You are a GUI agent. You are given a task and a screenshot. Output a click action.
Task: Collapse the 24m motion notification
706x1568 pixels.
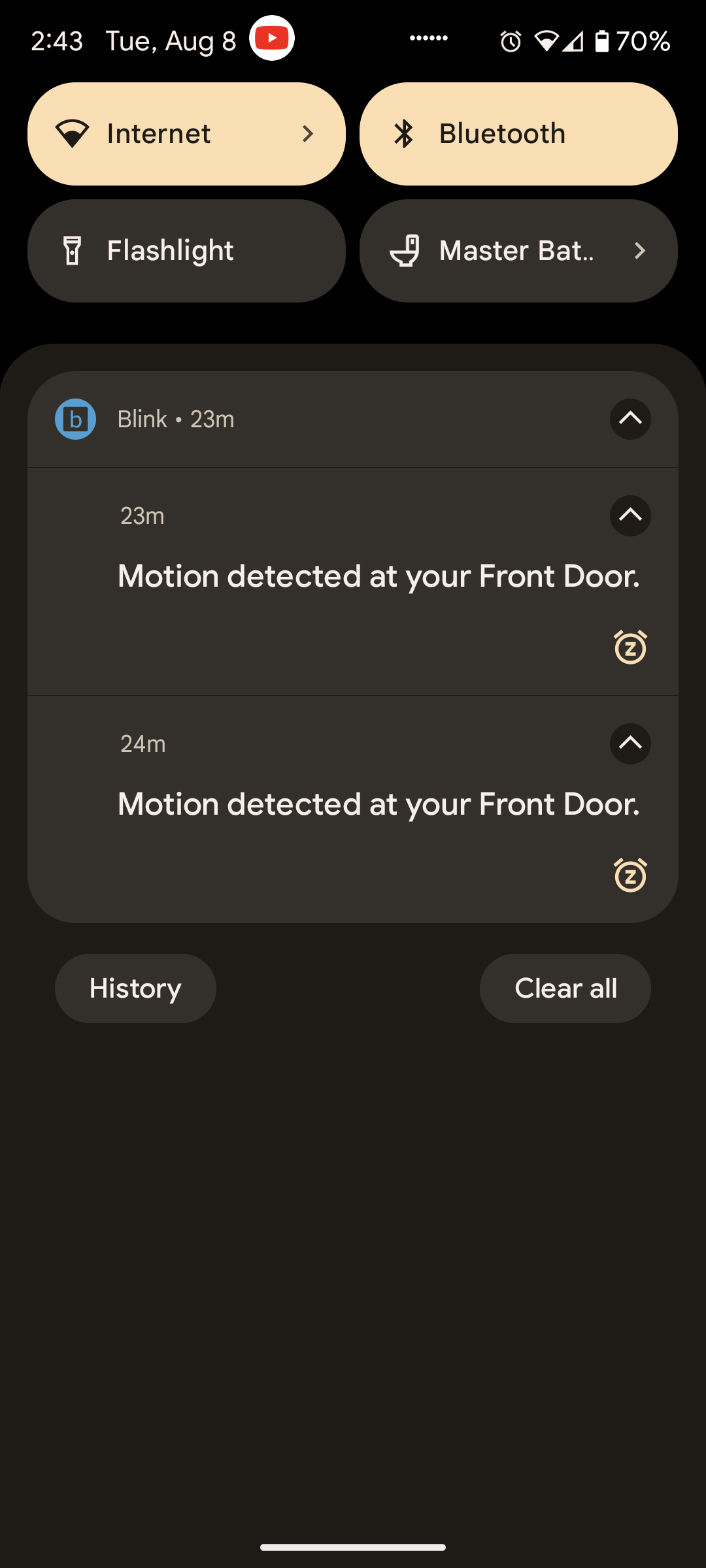(630, 743)
